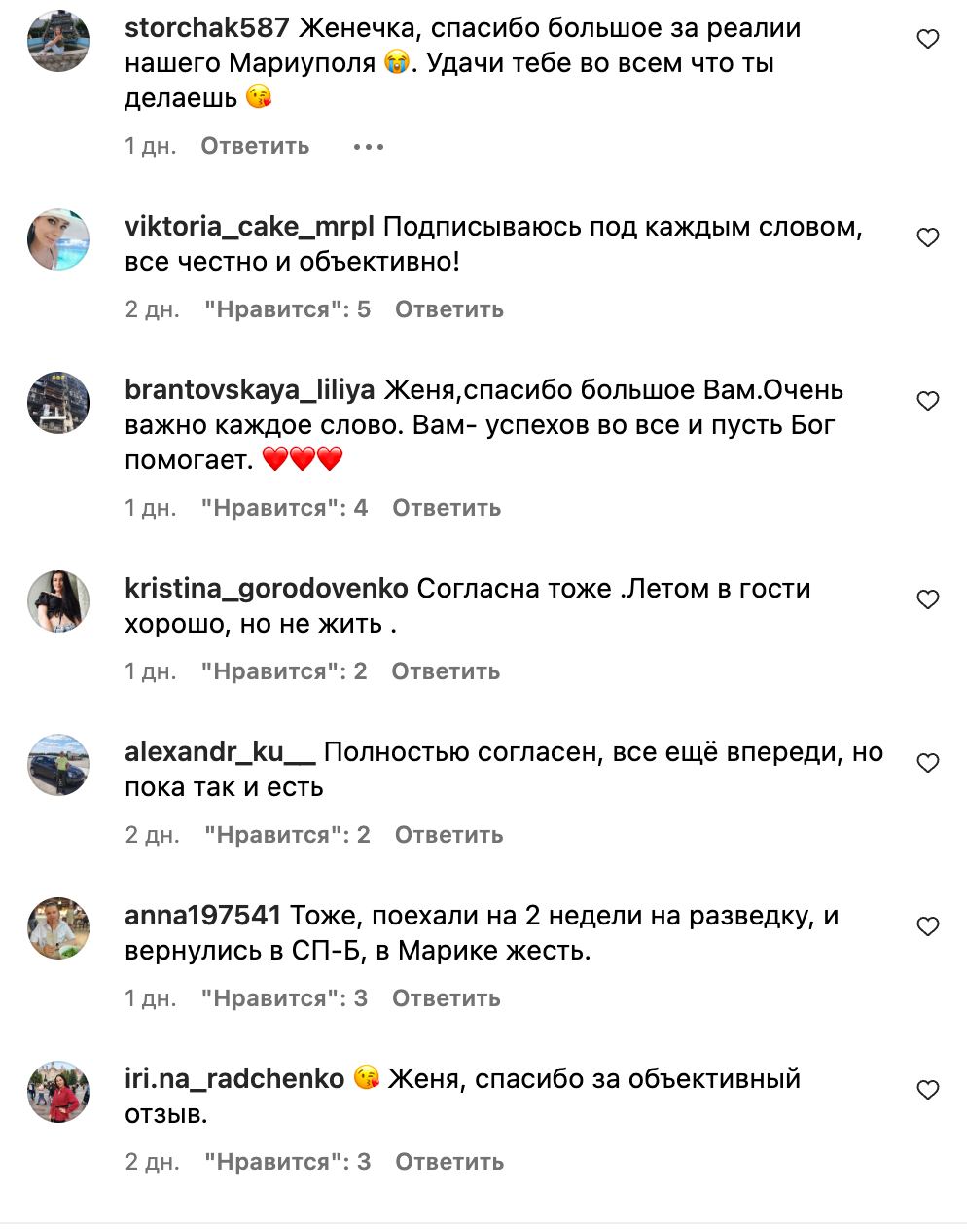967x1232 pixels.
Task: Reply to brantovskaya_liliya's comment
Action: tap(446, 508)
